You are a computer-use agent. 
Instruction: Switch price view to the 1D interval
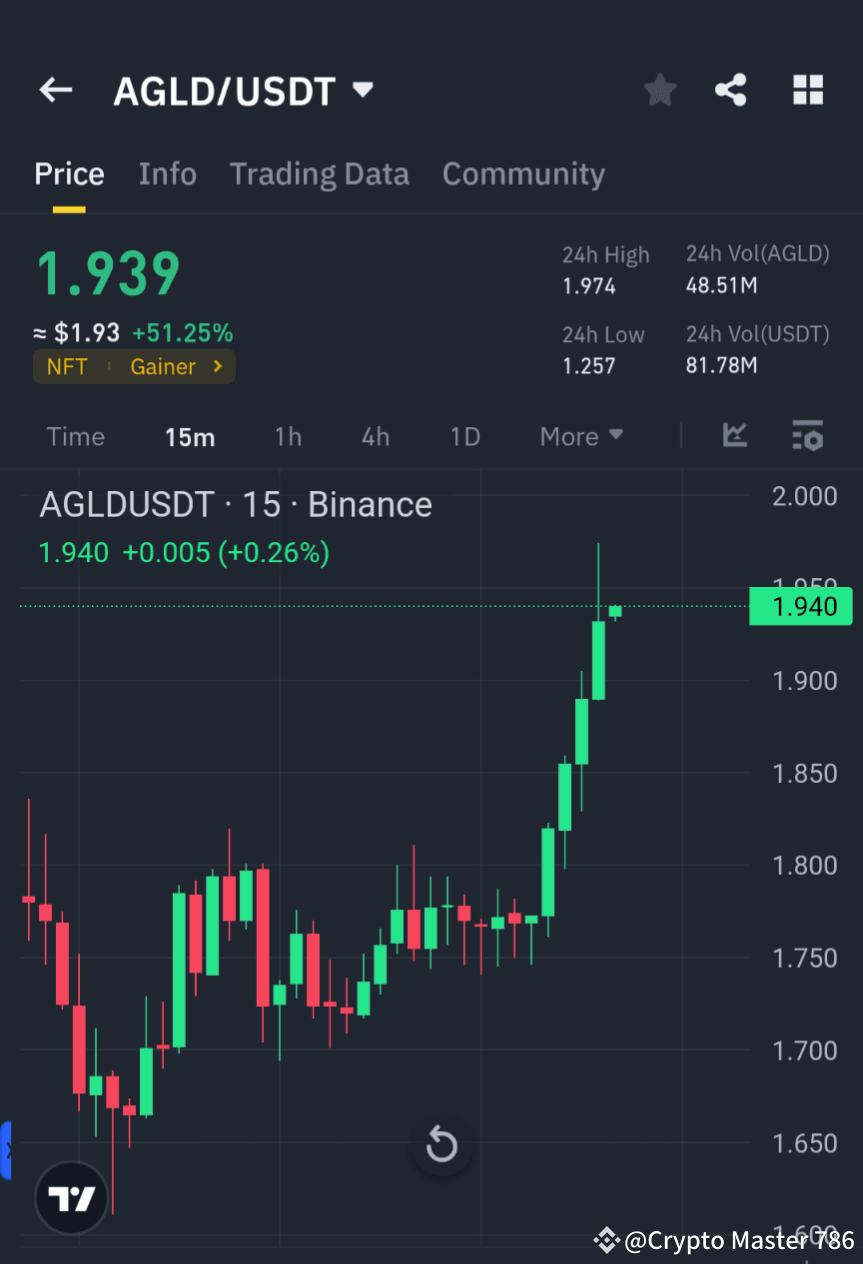464,436
